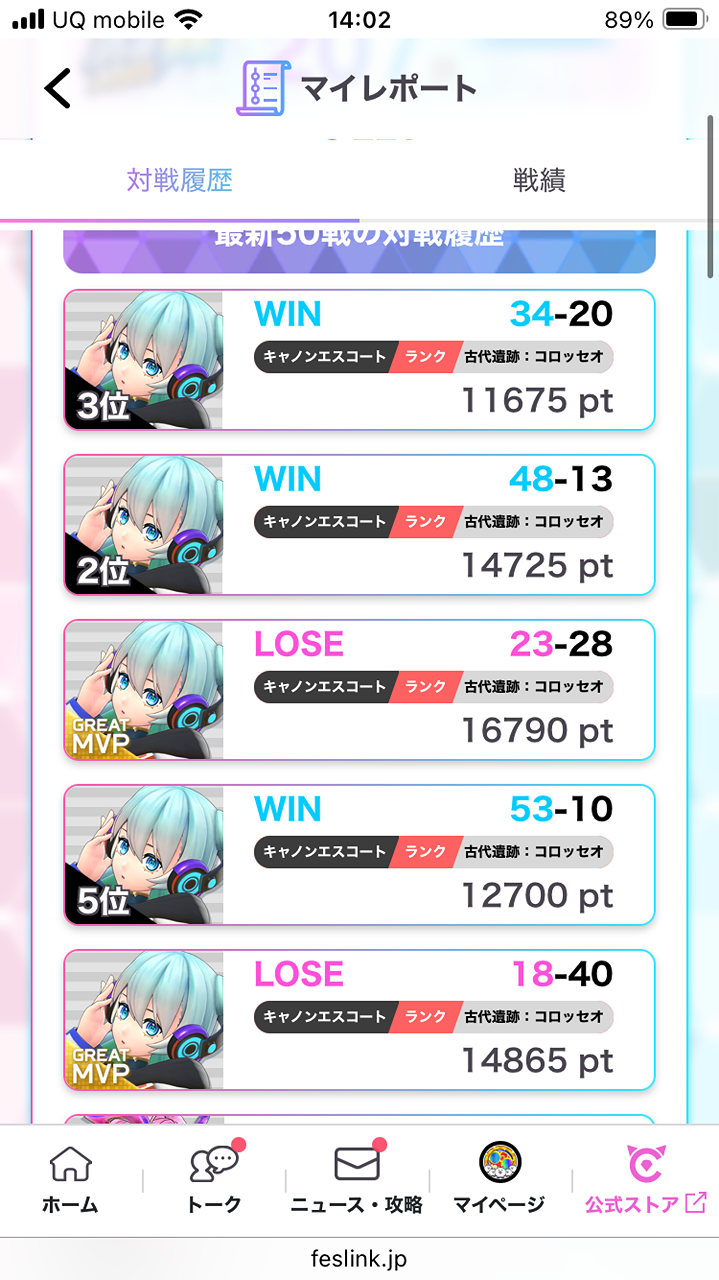Open the WIN 48-13 match card
Image resolution: width=719 pixels, height=1280 pixels.
click(x=359, y=525)
